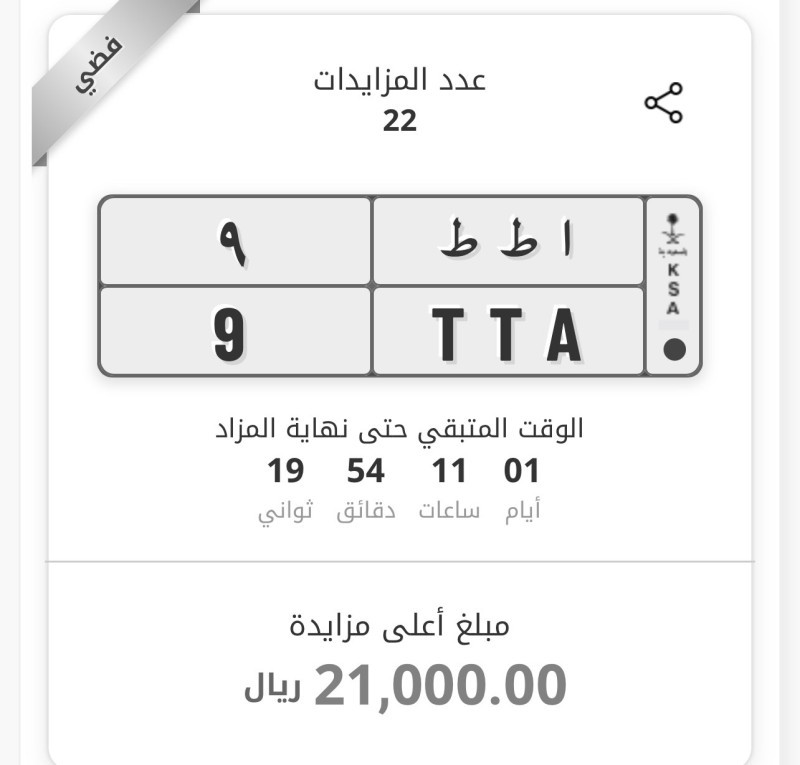
Task: Open the TTA 9 plate auction card
Action: [x=399, y=286]
